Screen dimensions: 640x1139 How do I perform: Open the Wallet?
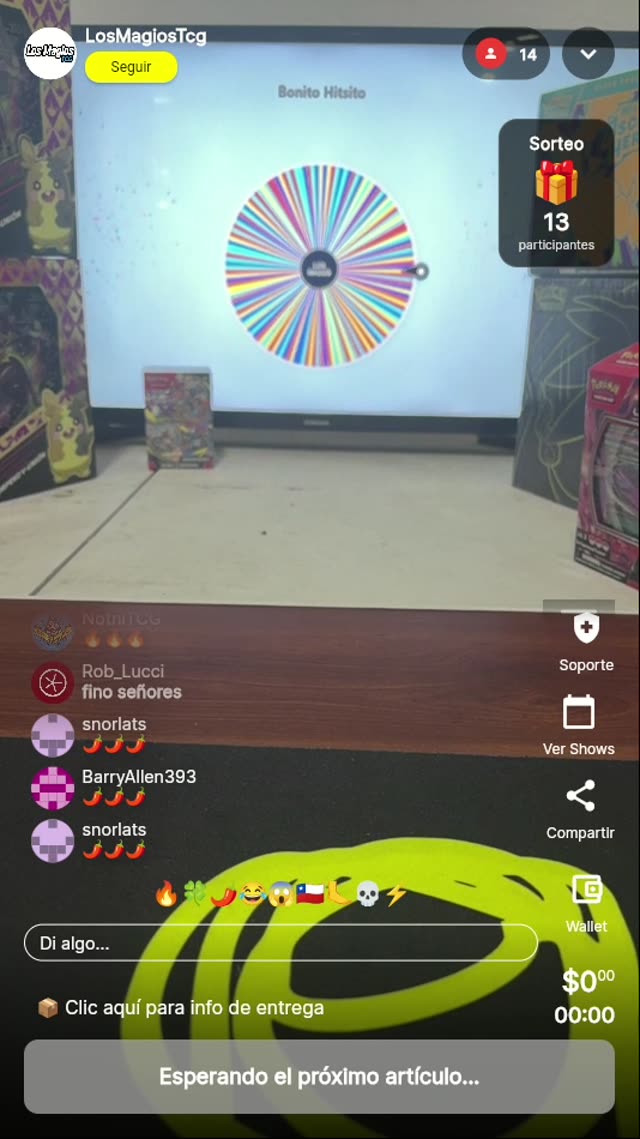point(586,901)
